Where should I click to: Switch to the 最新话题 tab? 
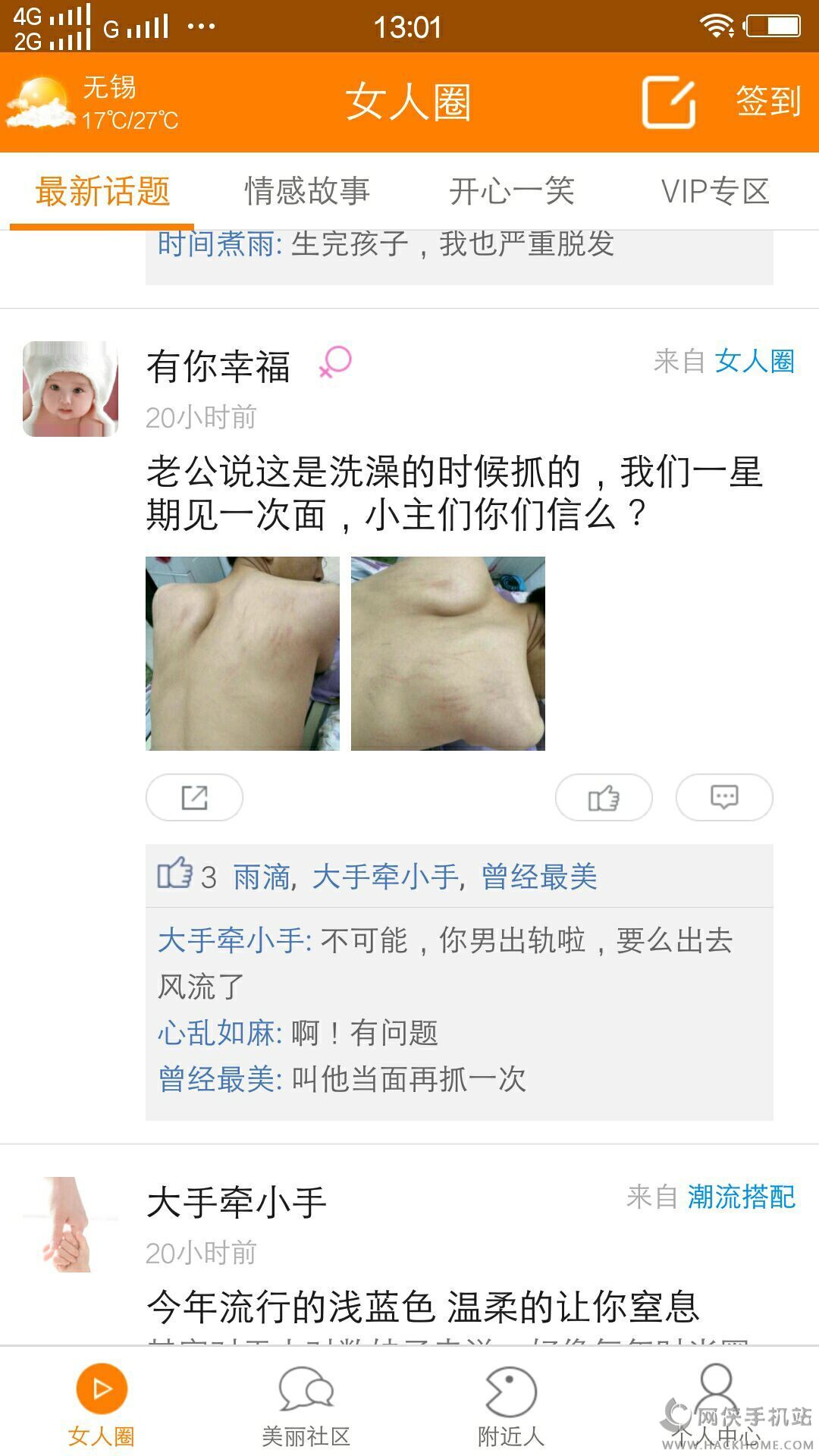click(102, 191)
